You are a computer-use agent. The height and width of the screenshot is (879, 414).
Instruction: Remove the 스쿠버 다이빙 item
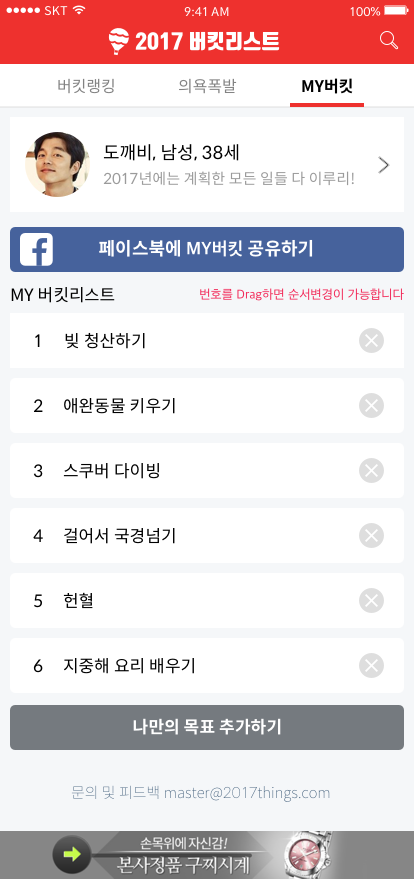pos(371,470)
